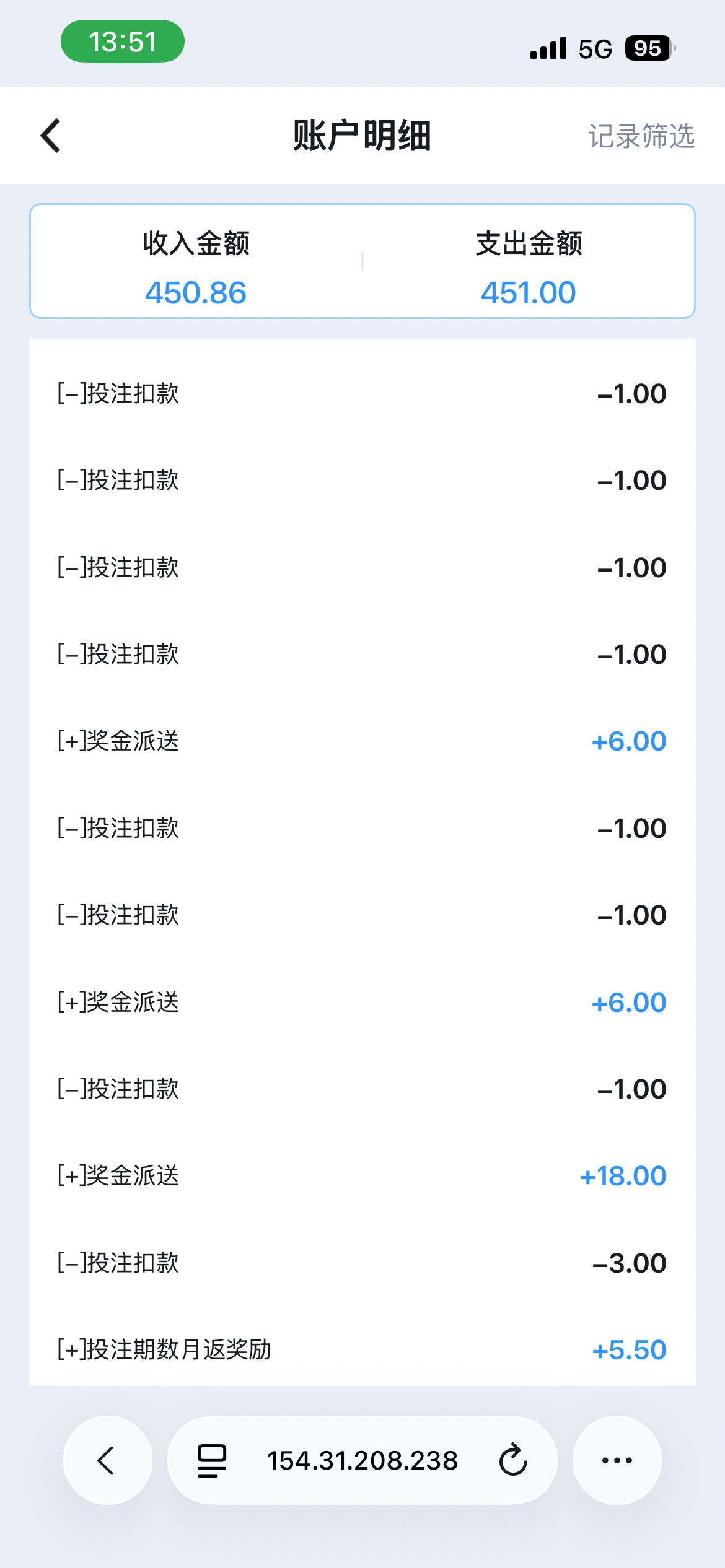Tap the expense amount 451.00

point(528,292)
